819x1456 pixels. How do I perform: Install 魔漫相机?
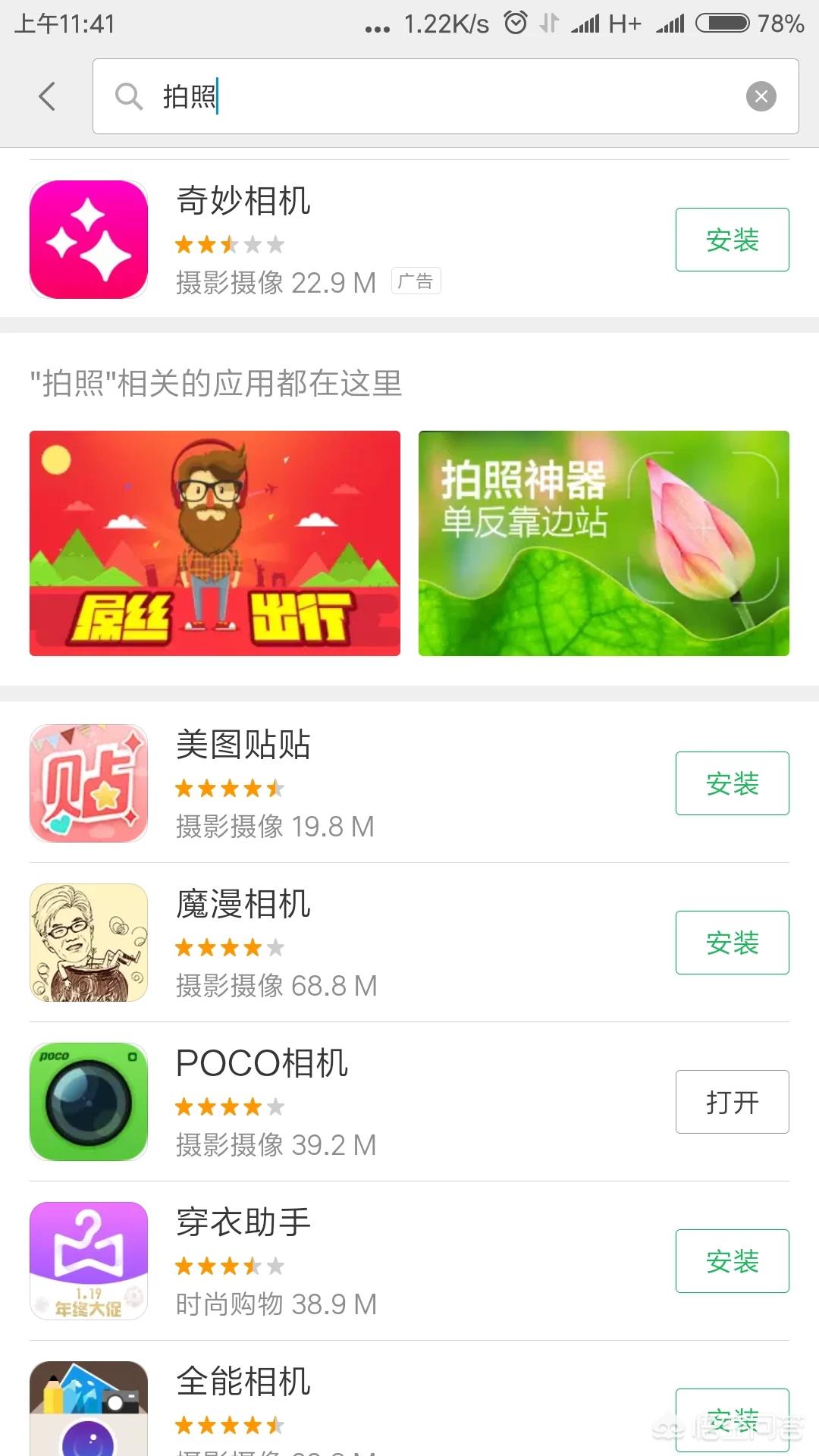[732, 943]
